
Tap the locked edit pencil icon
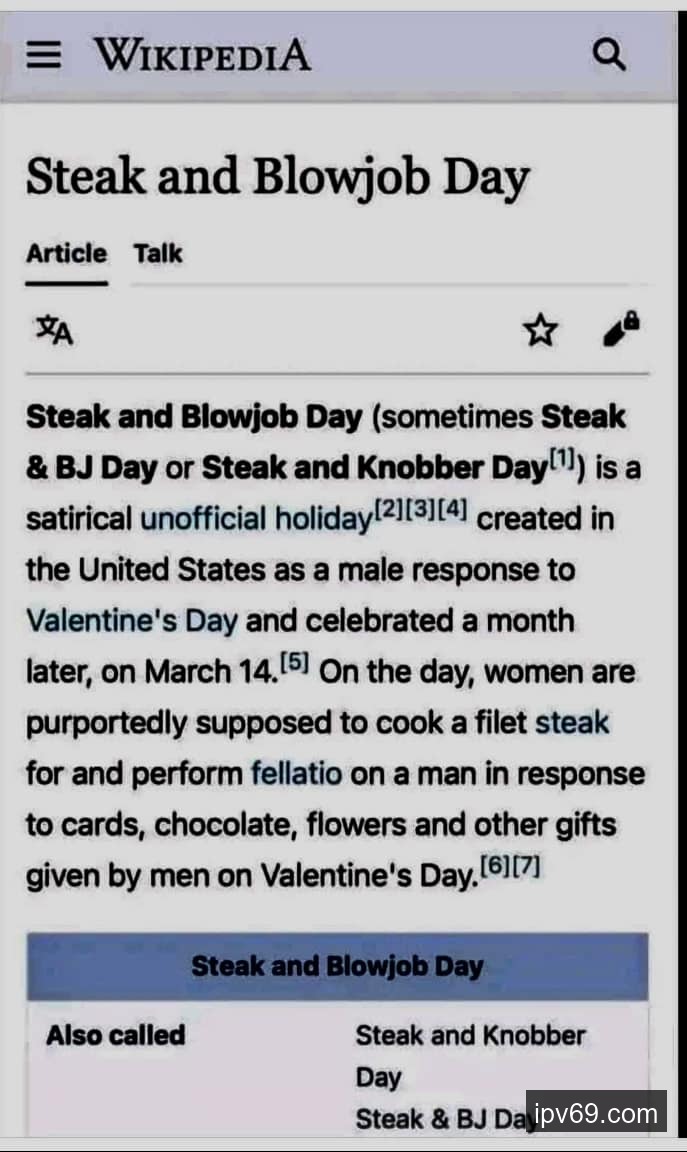620,330
